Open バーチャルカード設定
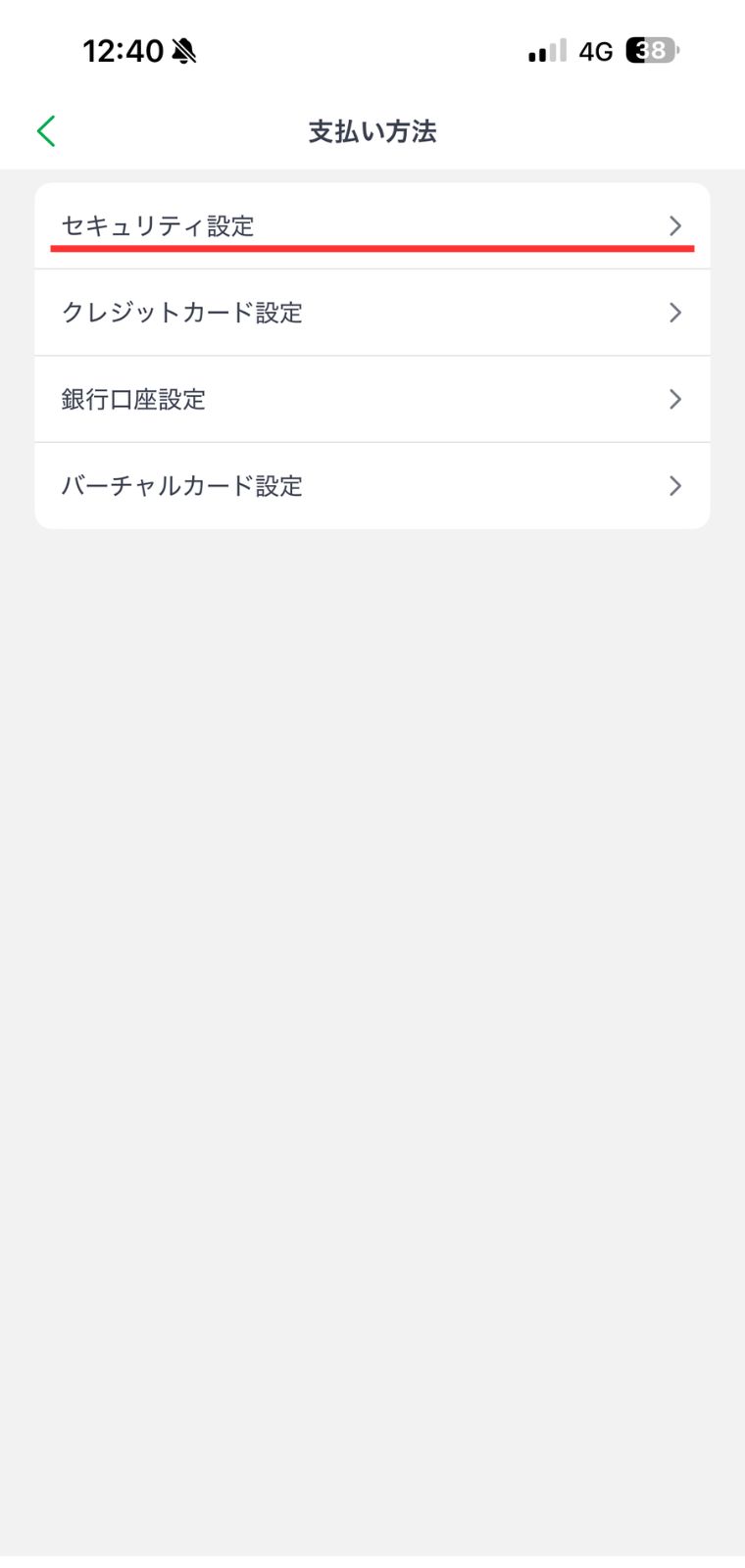The image size is (745, 1568). pyautogui.click(x=372, y=486)
